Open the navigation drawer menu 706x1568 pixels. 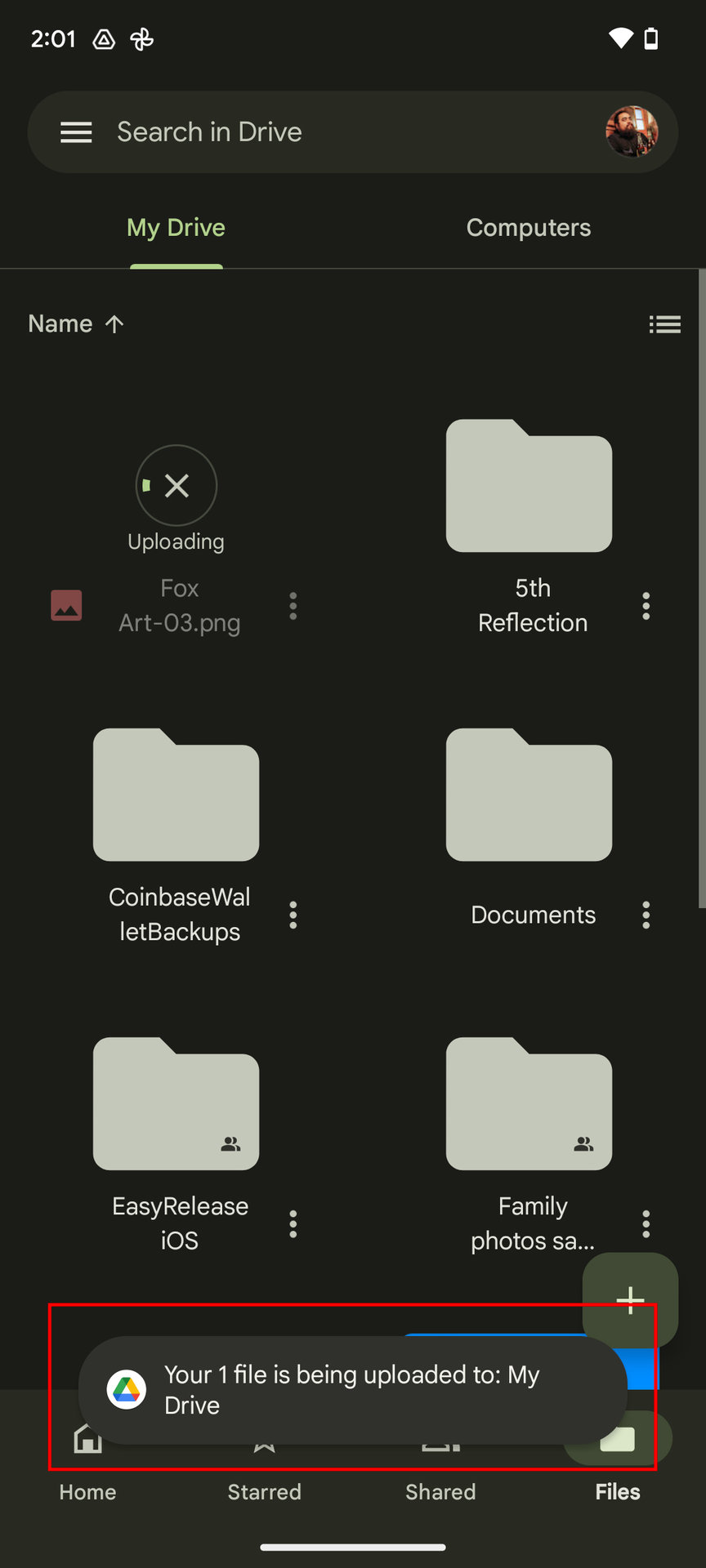pyautogui.click(x=76, y=132)
